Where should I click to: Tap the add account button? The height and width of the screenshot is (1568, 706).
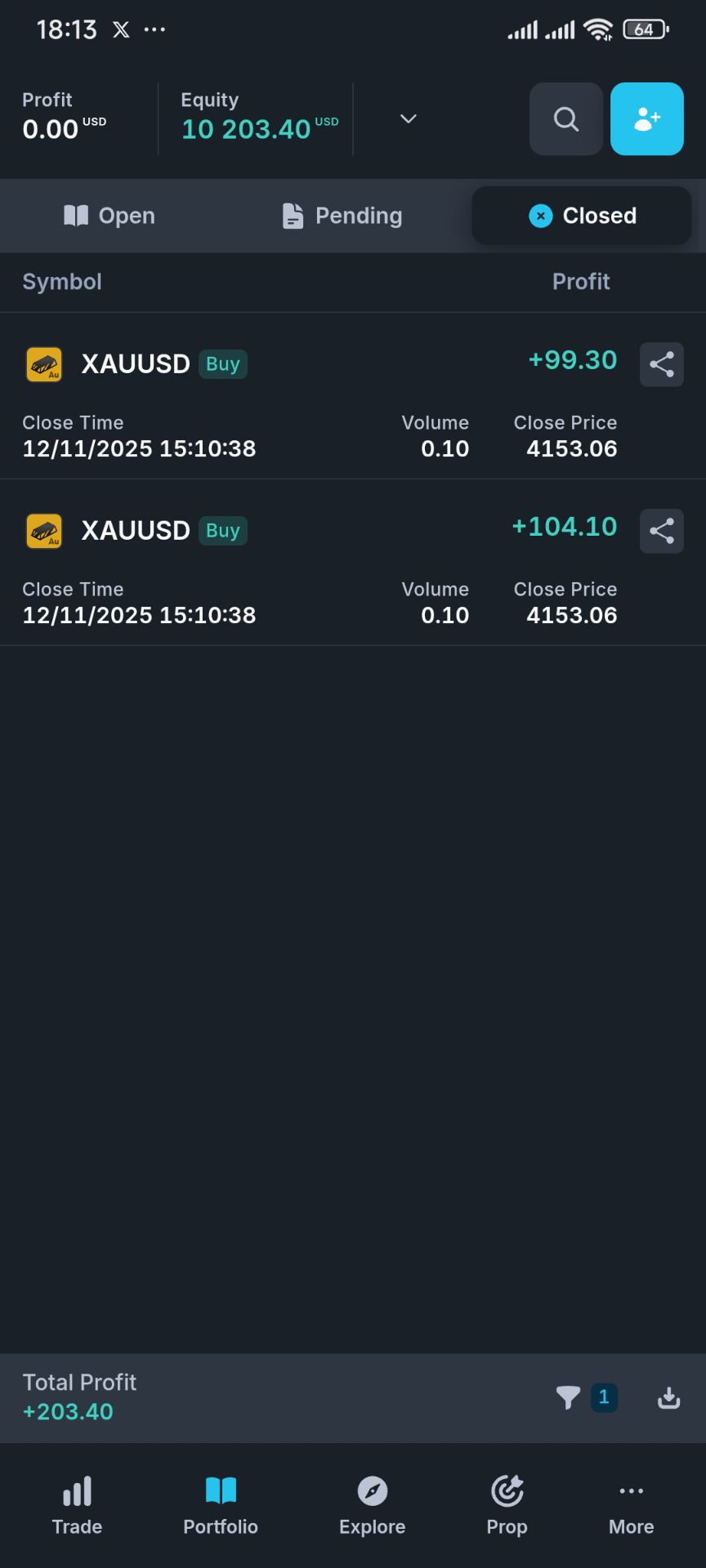[646, 119]
